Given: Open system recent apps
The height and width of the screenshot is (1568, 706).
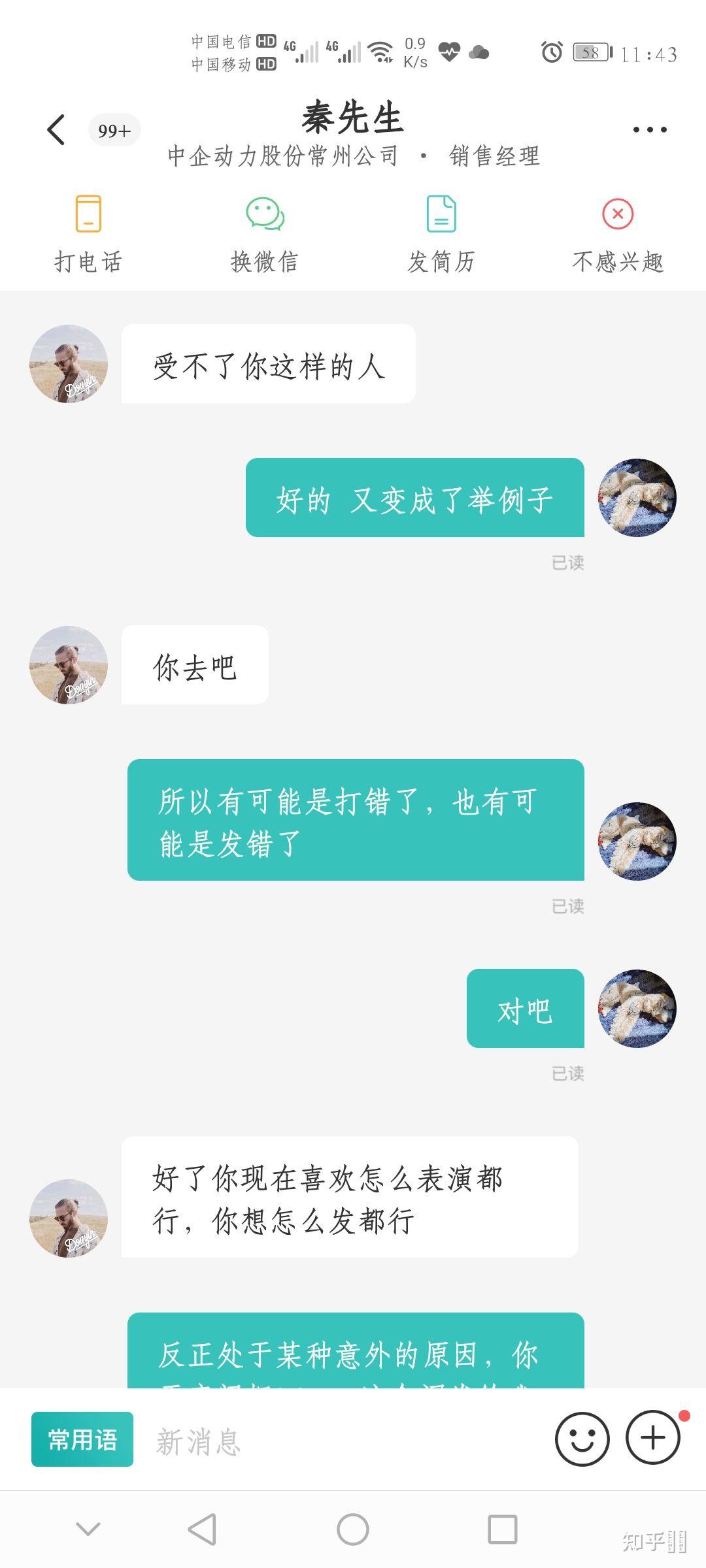Looking at the screenshot, I should point(503,1529).
